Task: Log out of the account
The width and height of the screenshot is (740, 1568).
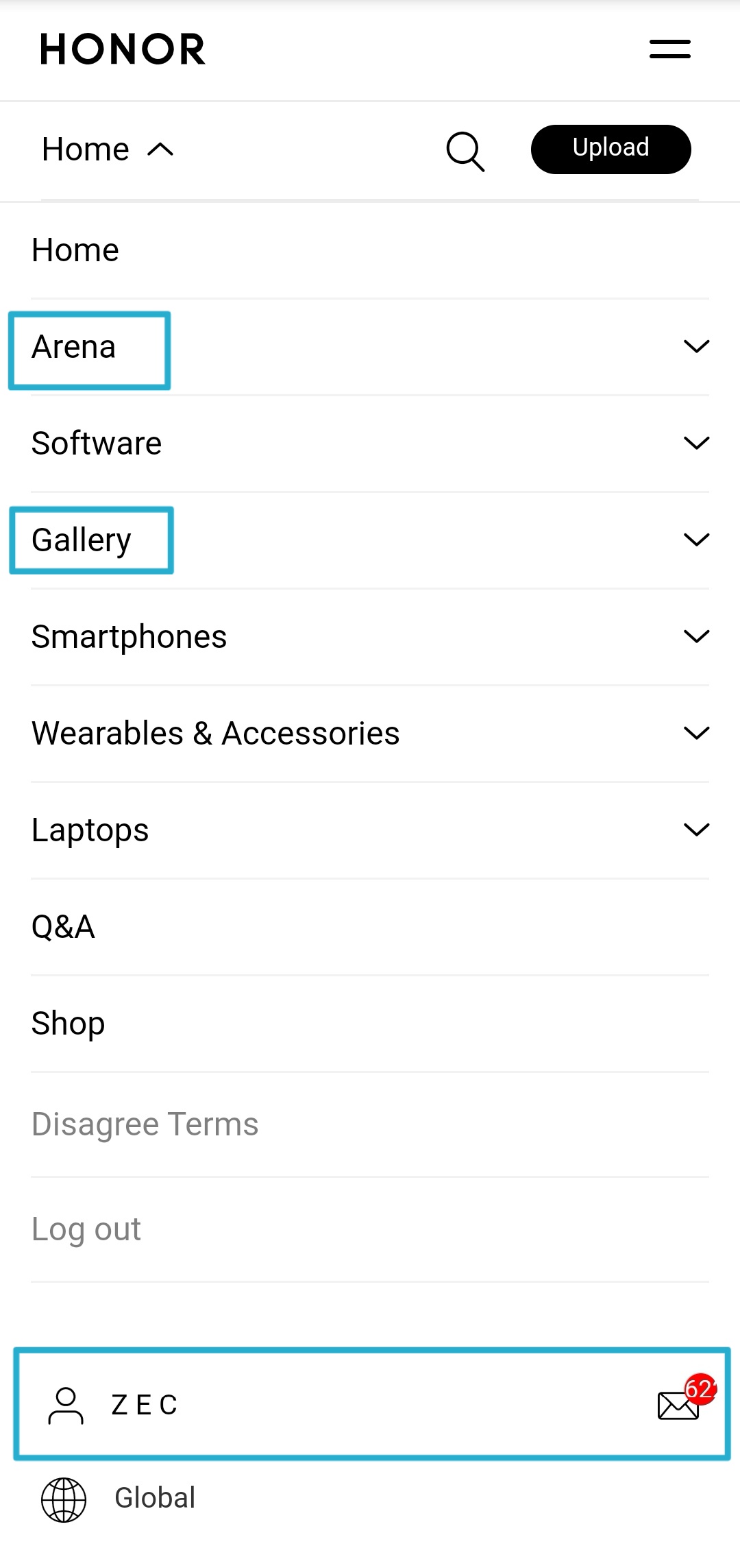Action: [x=86, y=1229]
